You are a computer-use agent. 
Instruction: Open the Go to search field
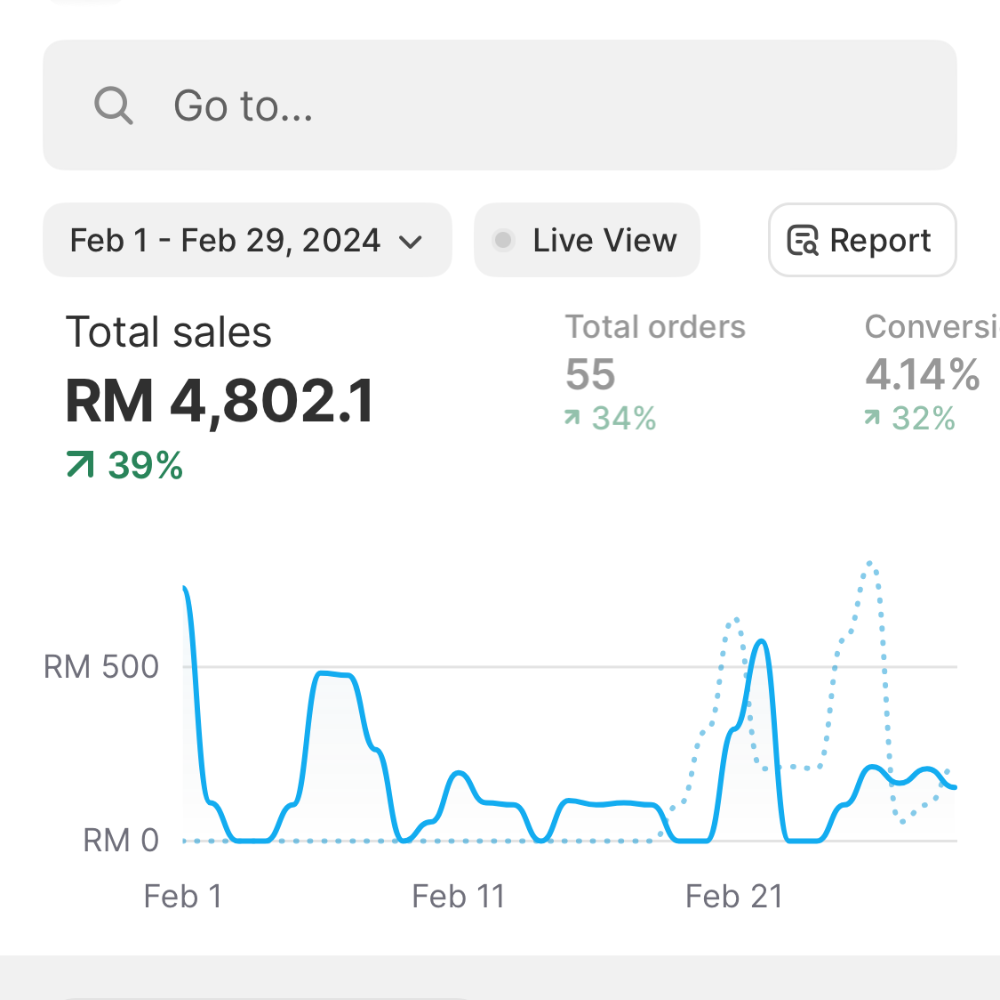click(x=498, y=105)
